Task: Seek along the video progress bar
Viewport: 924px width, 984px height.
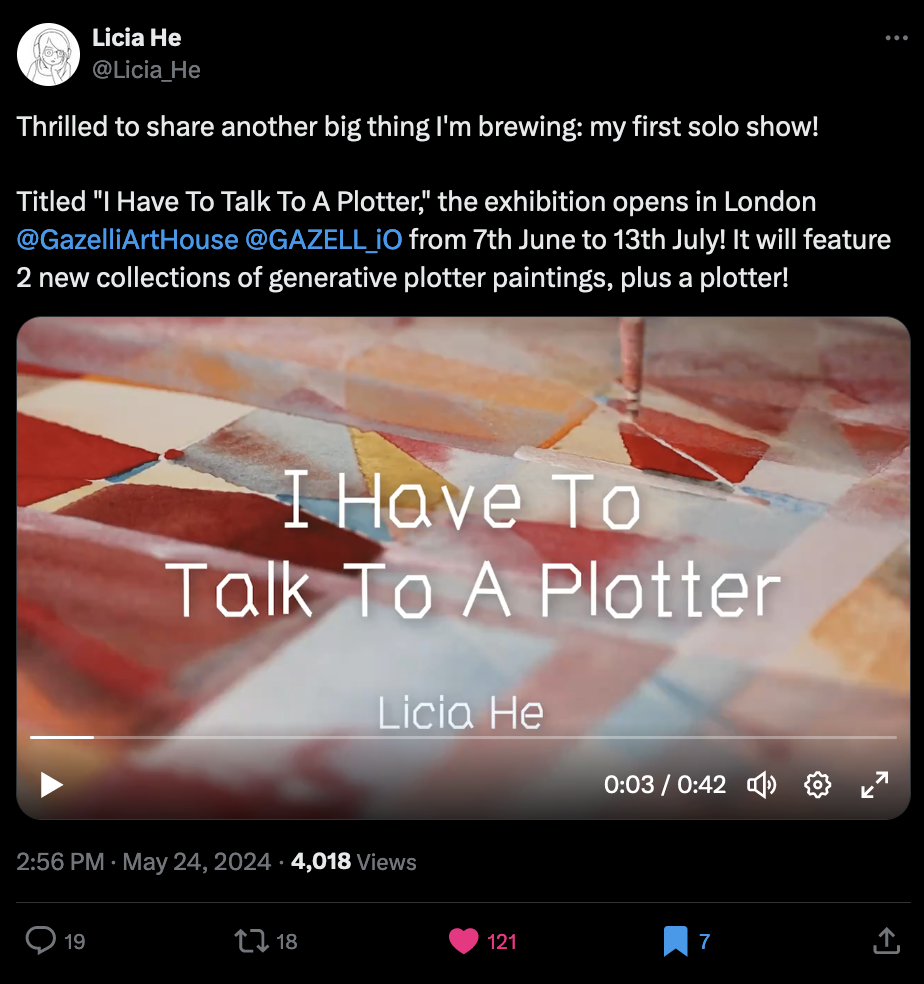Action: (x=462, y=738)
